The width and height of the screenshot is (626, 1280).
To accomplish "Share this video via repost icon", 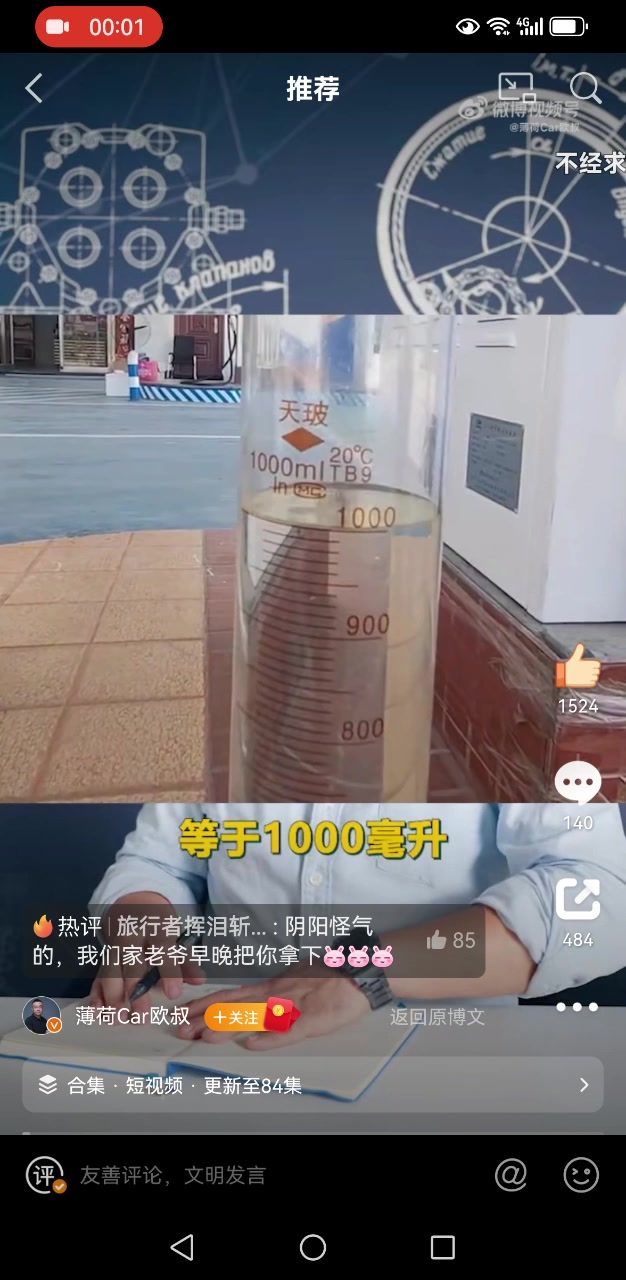I will 577,900.
